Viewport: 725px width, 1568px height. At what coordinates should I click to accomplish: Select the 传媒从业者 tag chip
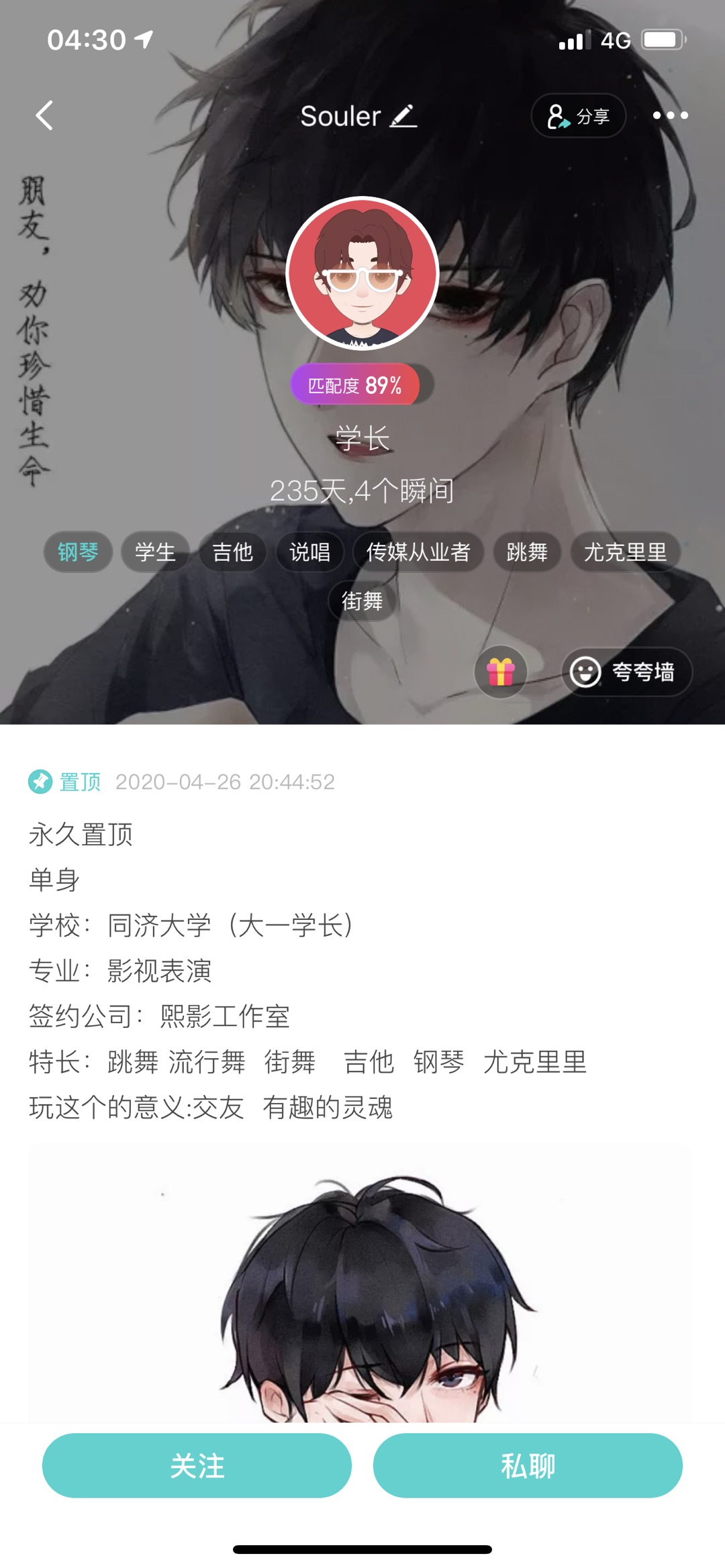pyautogui.click(x=418, y=552)
